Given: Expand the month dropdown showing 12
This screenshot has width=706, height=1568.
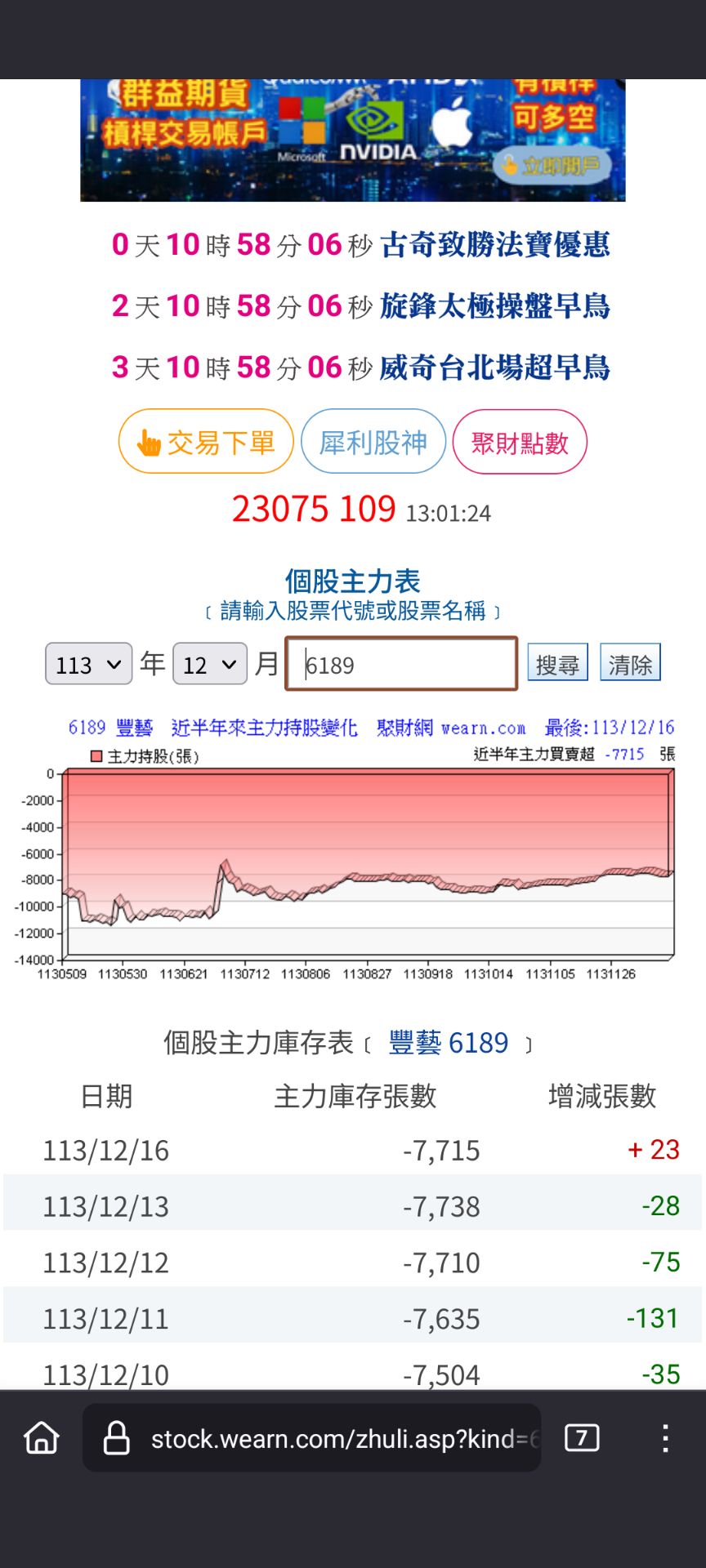Looking at the screenshot, I should [x=209, y=664].
